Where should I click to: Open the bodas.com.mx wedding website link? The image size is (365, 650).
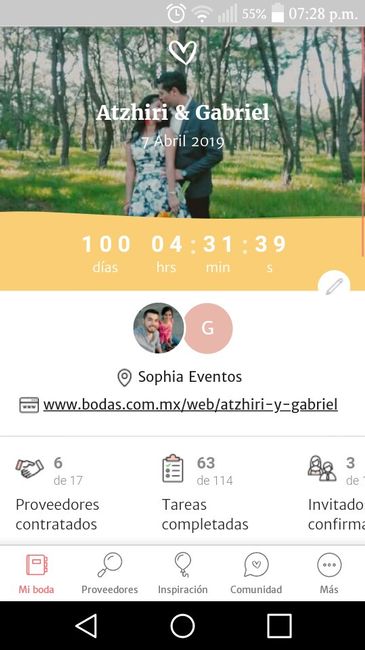[x=190, y=404]
